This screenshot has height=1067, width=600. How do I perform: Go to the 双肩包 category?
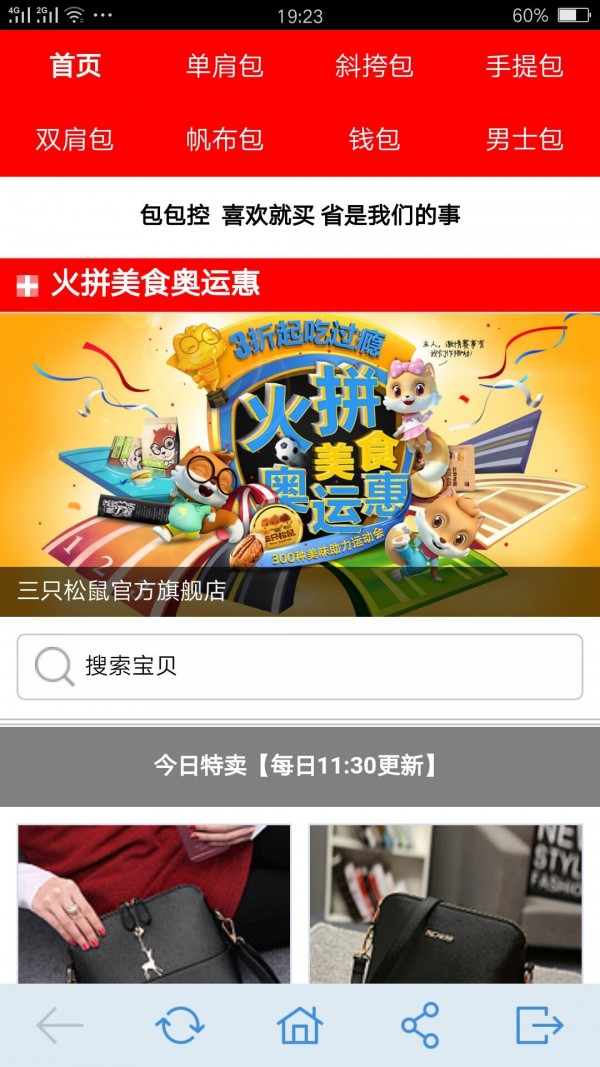pos(76,139)
